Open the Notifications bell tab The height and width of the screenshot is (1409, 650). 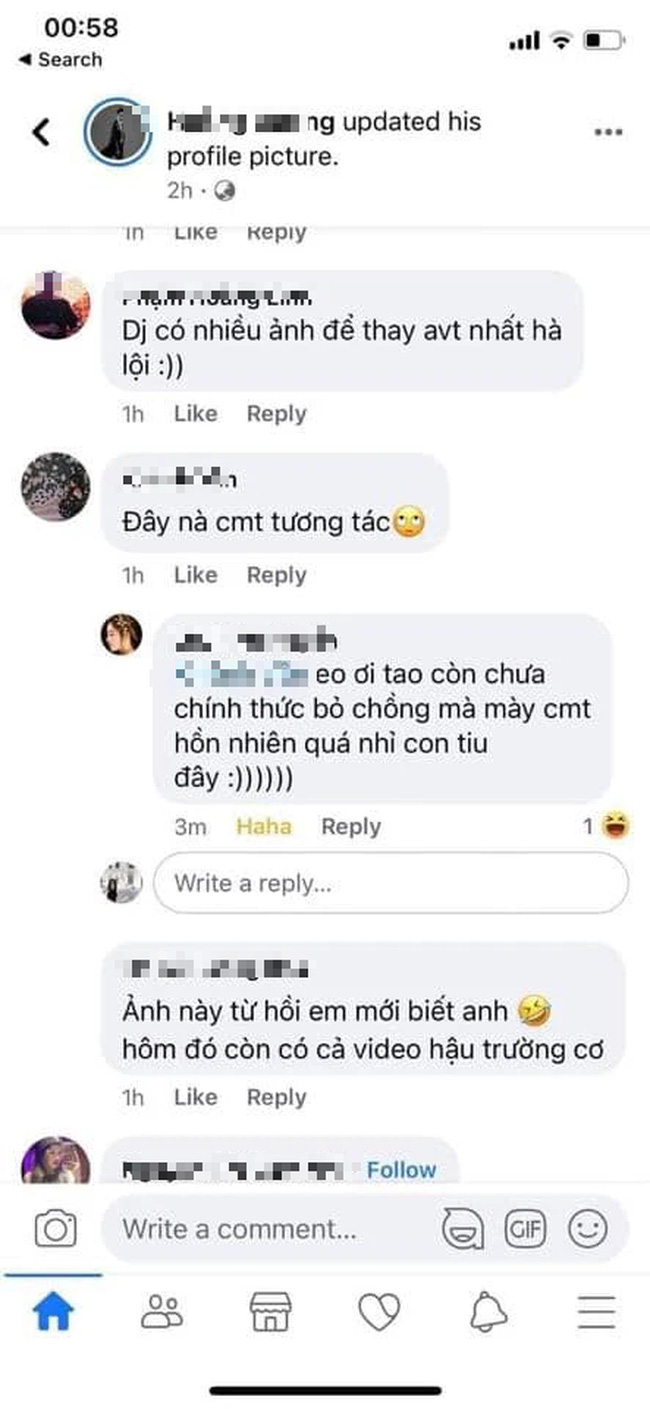[488, 1312]
